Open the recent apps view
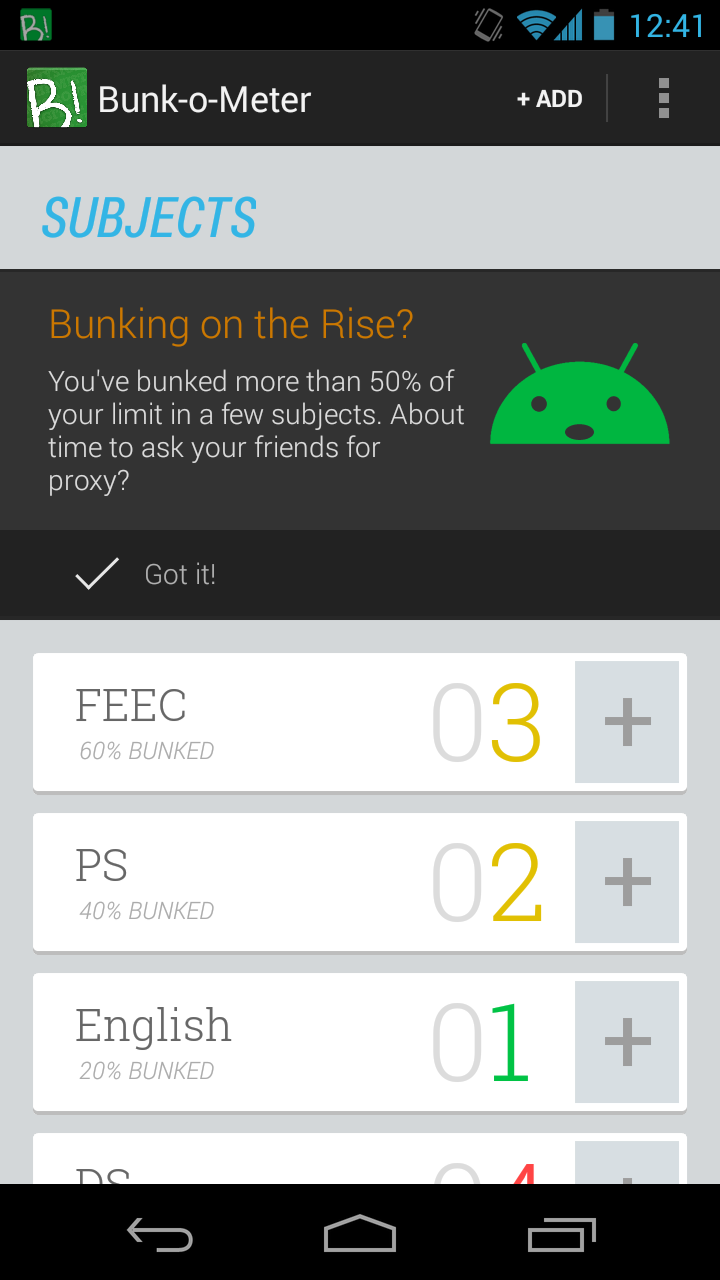Viewport: 720px width, 1280px height. point(561,1234)
